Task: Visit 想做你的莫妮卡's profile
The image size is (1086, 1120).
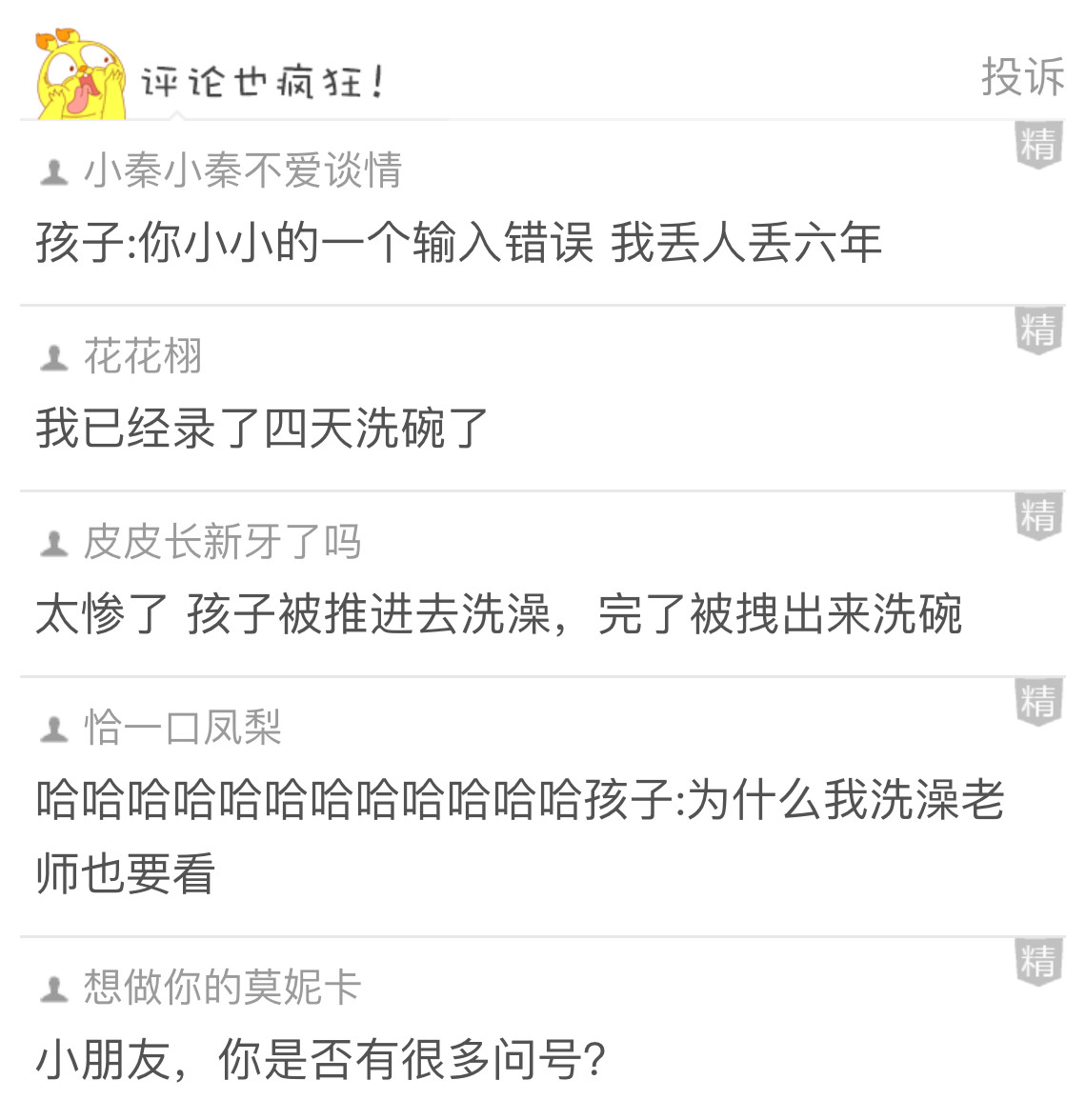Action: [222, 988]
